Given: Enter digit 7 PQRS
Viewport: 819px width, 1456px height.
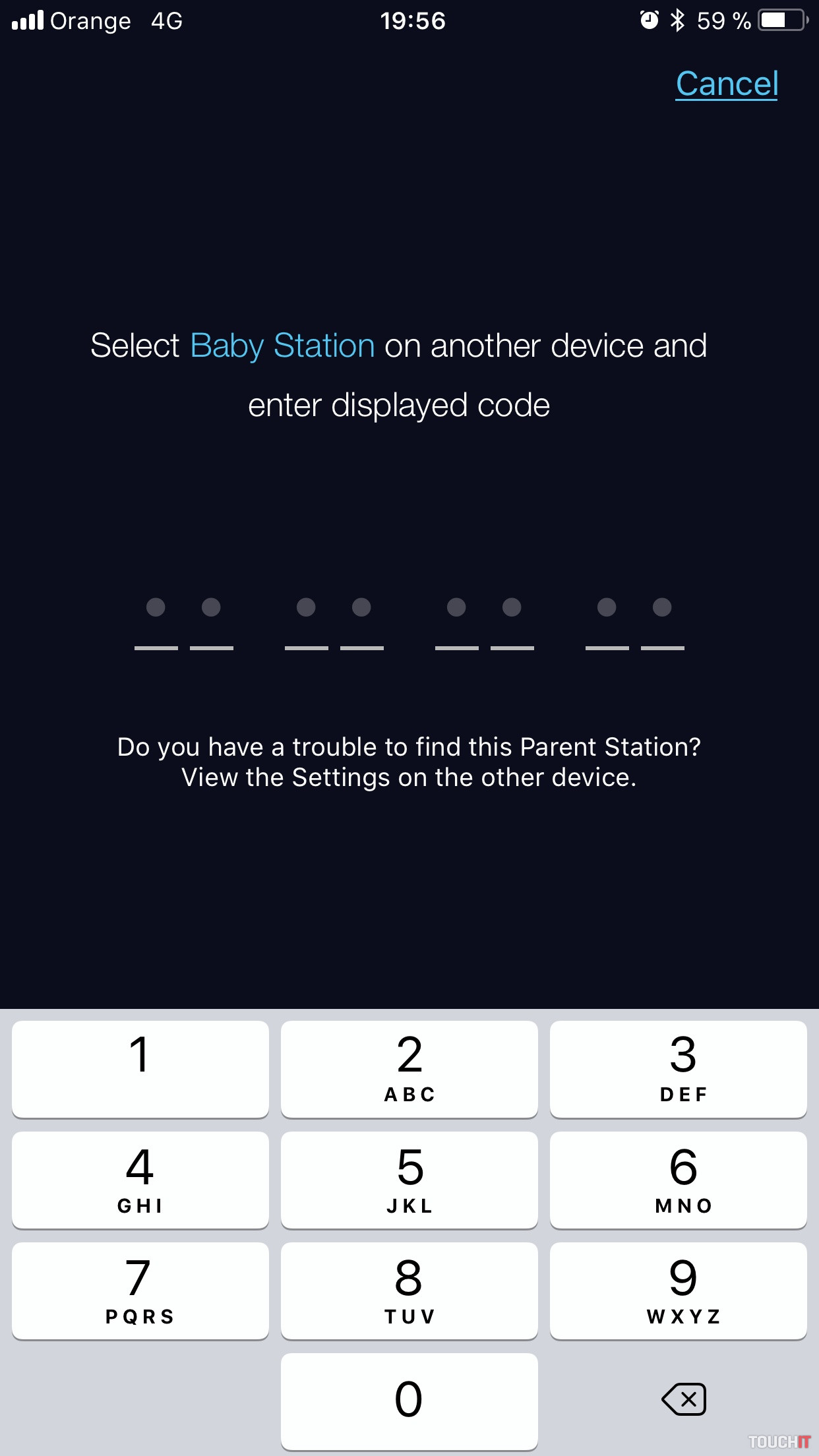Looking at the screenshot, I should [x=140, y=1290].
